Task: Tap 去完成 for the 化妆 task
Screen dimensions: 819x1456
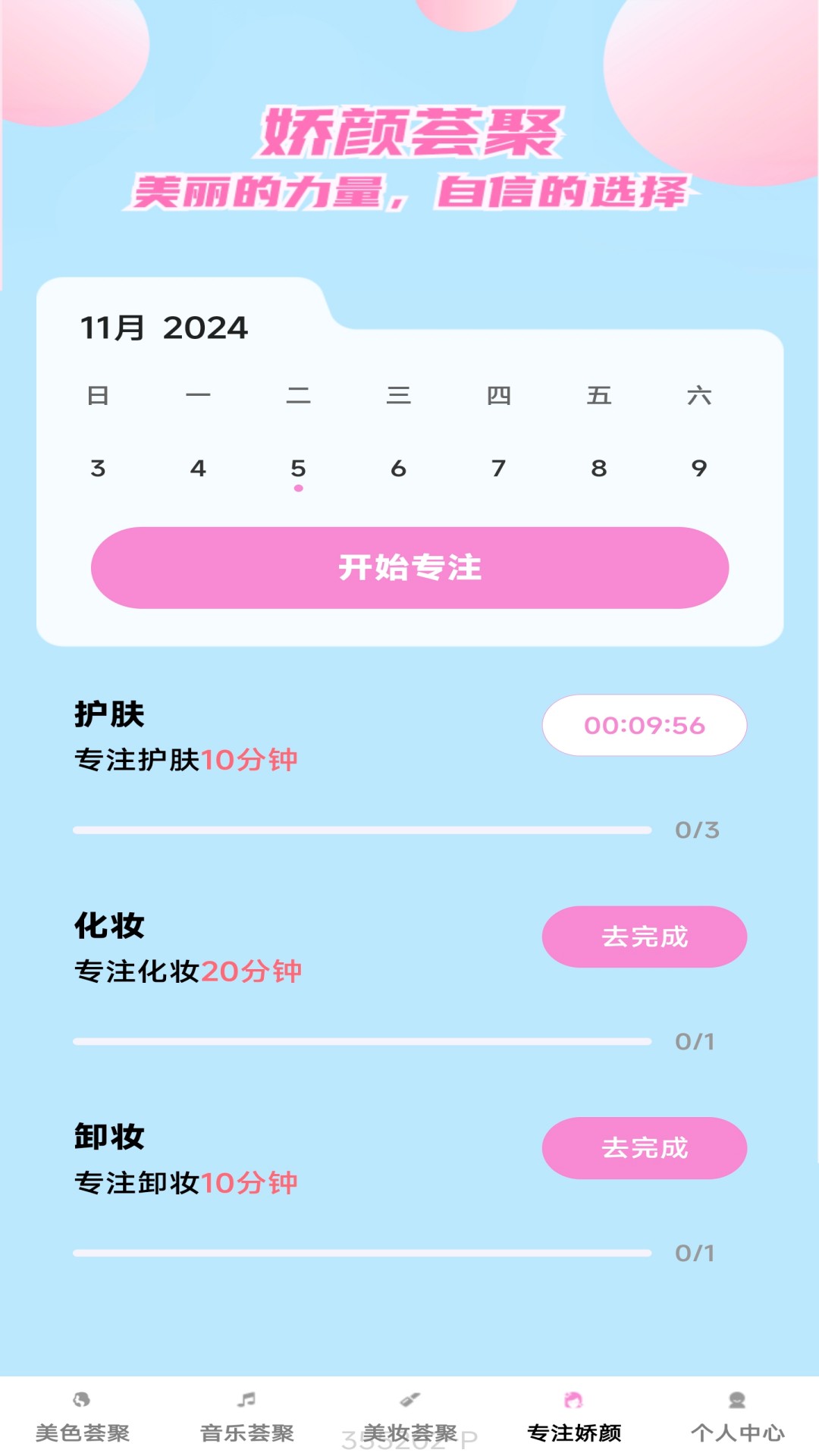Action: coord(644,937)
